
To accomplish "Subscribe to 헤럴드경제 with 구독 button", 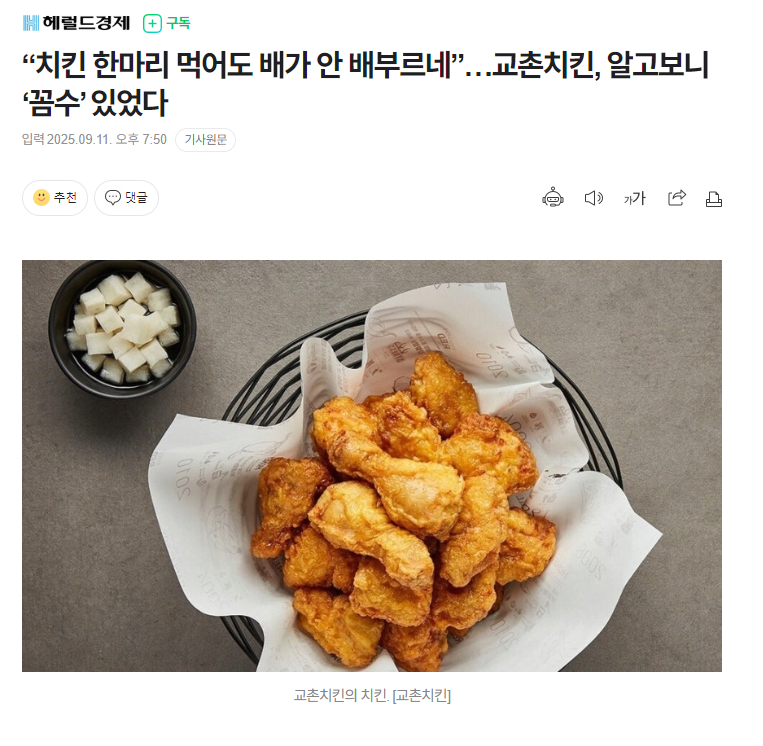I will tap(167, 22).
